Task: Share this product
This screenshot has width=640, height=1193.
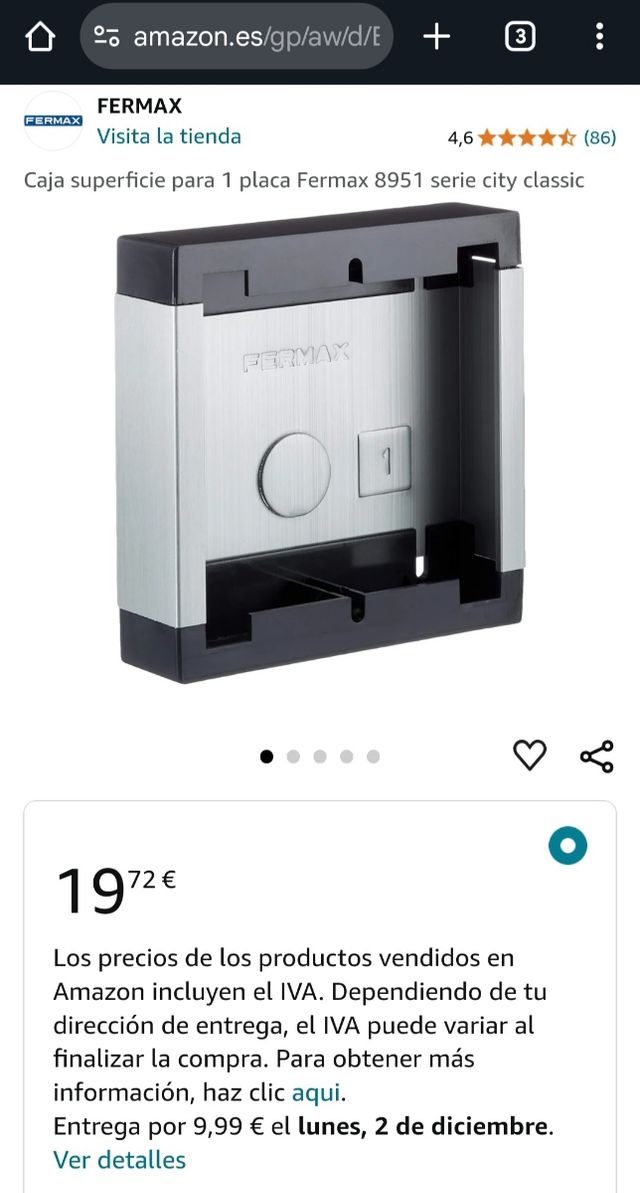Action: pos(597,756)
